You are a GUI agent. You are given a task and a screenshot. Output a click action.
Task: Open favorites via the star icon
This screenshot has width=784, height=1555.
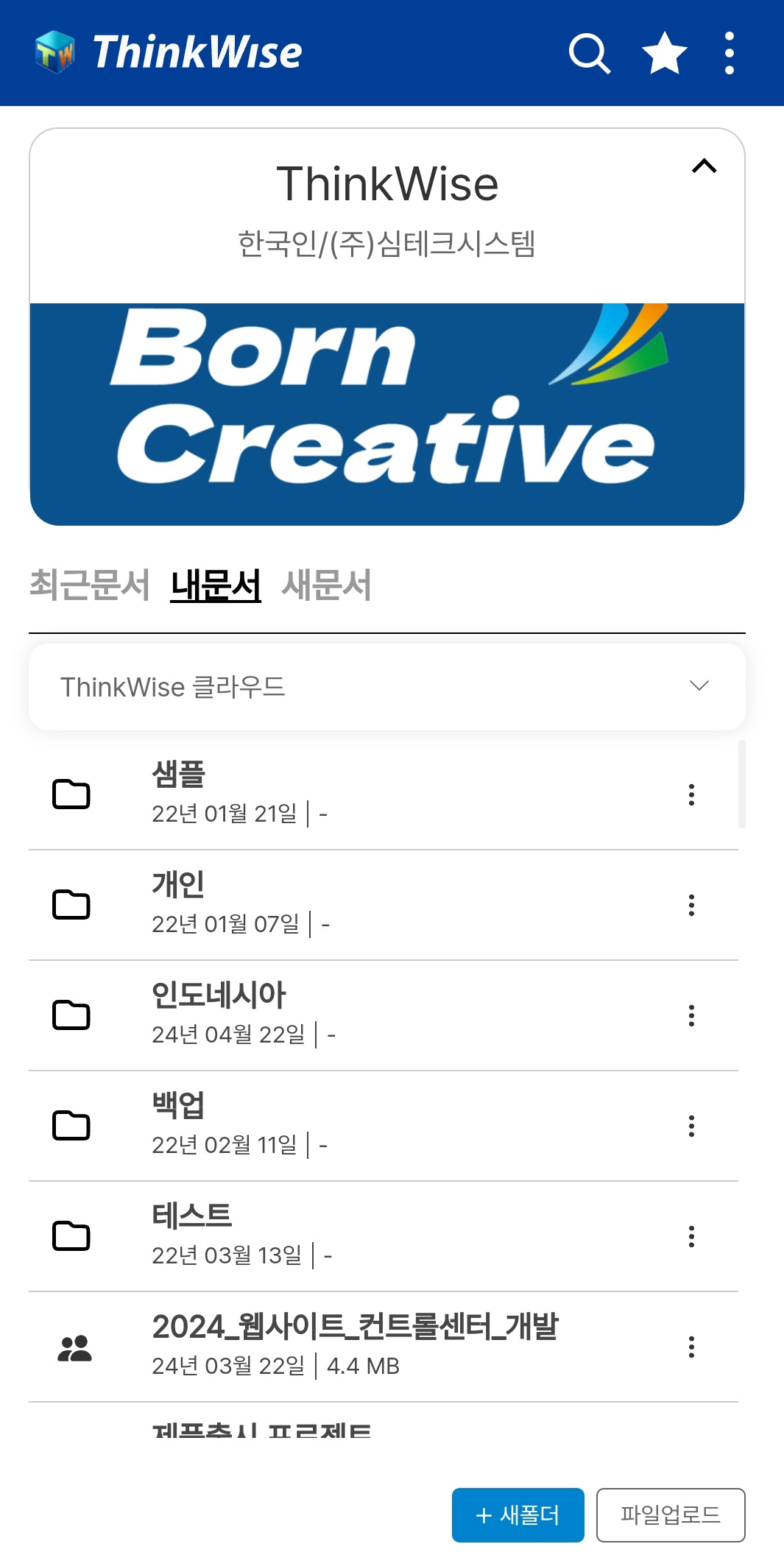coord(664,53)
